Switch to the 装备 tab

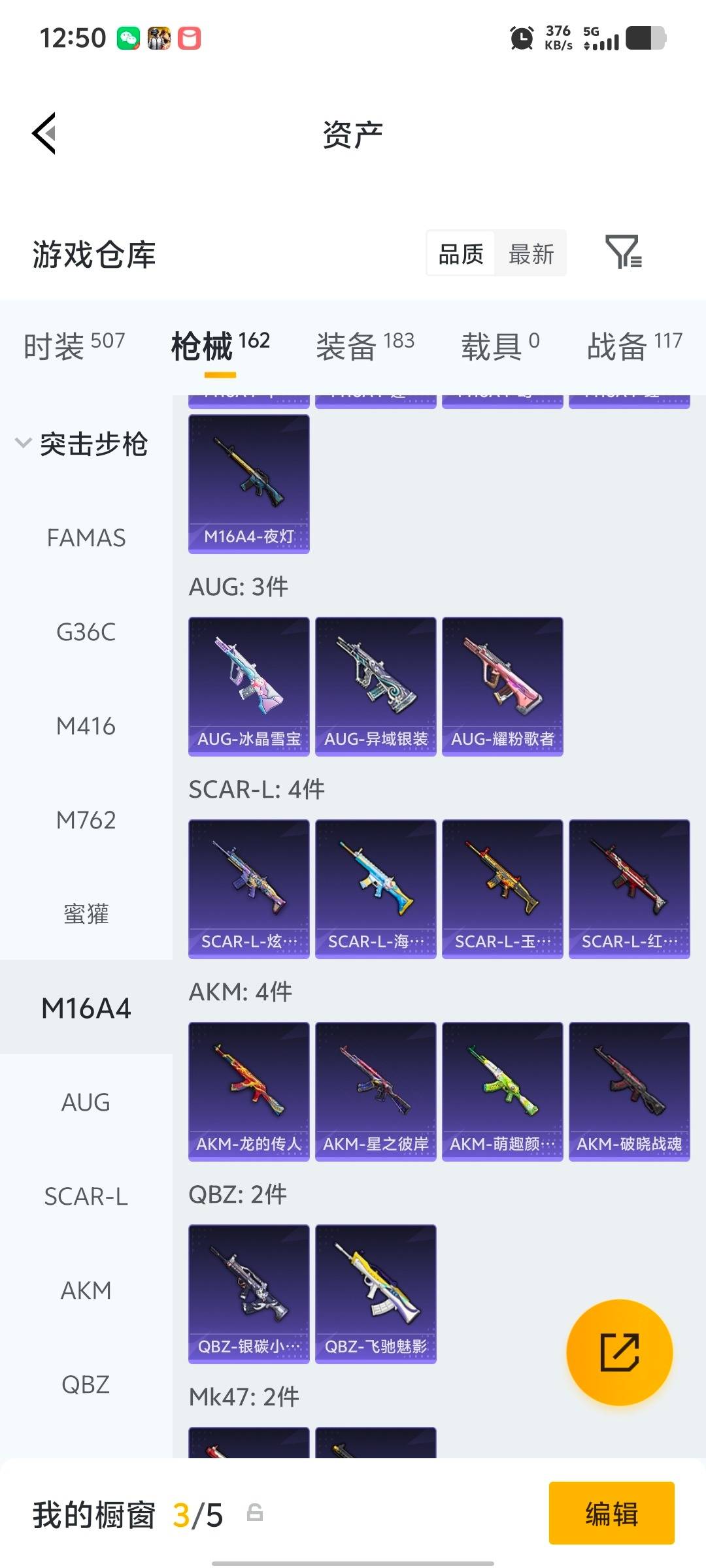[365, 346]
